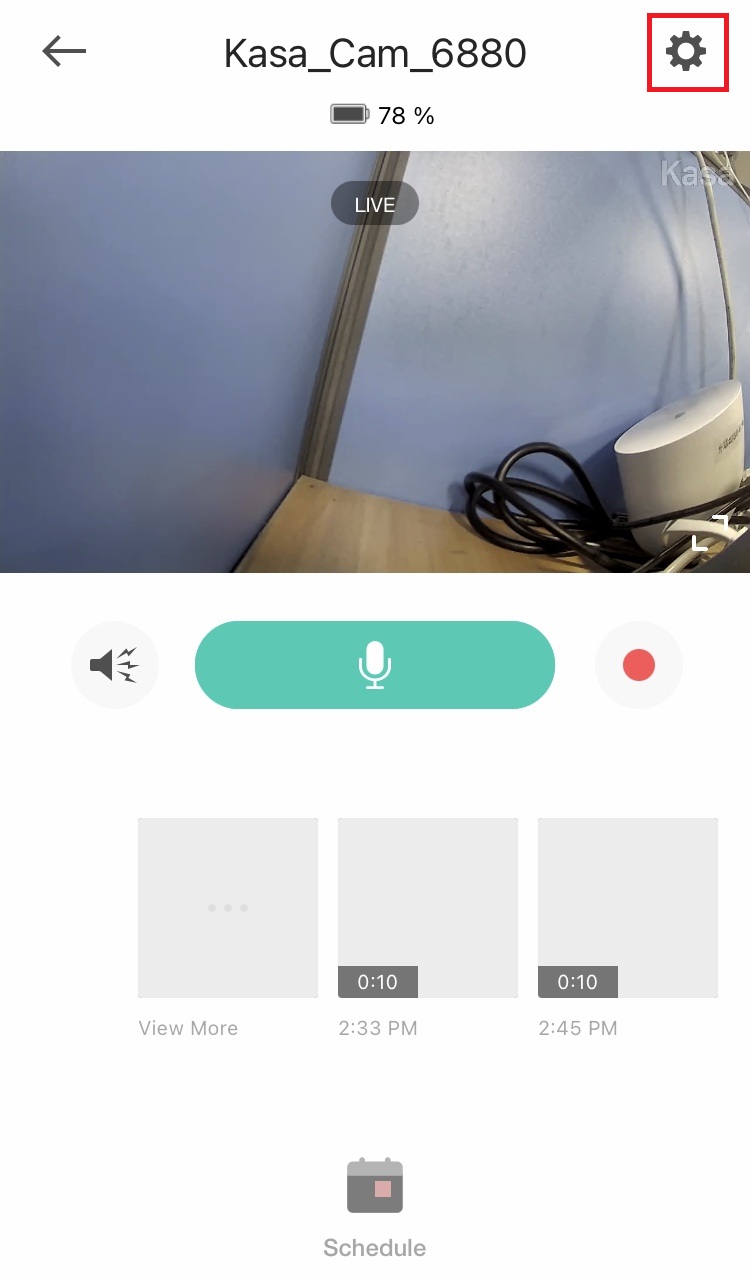Play the 2:45 PM clip
This screenshot has height=1281, width=750.
click(x=628, y=908)
